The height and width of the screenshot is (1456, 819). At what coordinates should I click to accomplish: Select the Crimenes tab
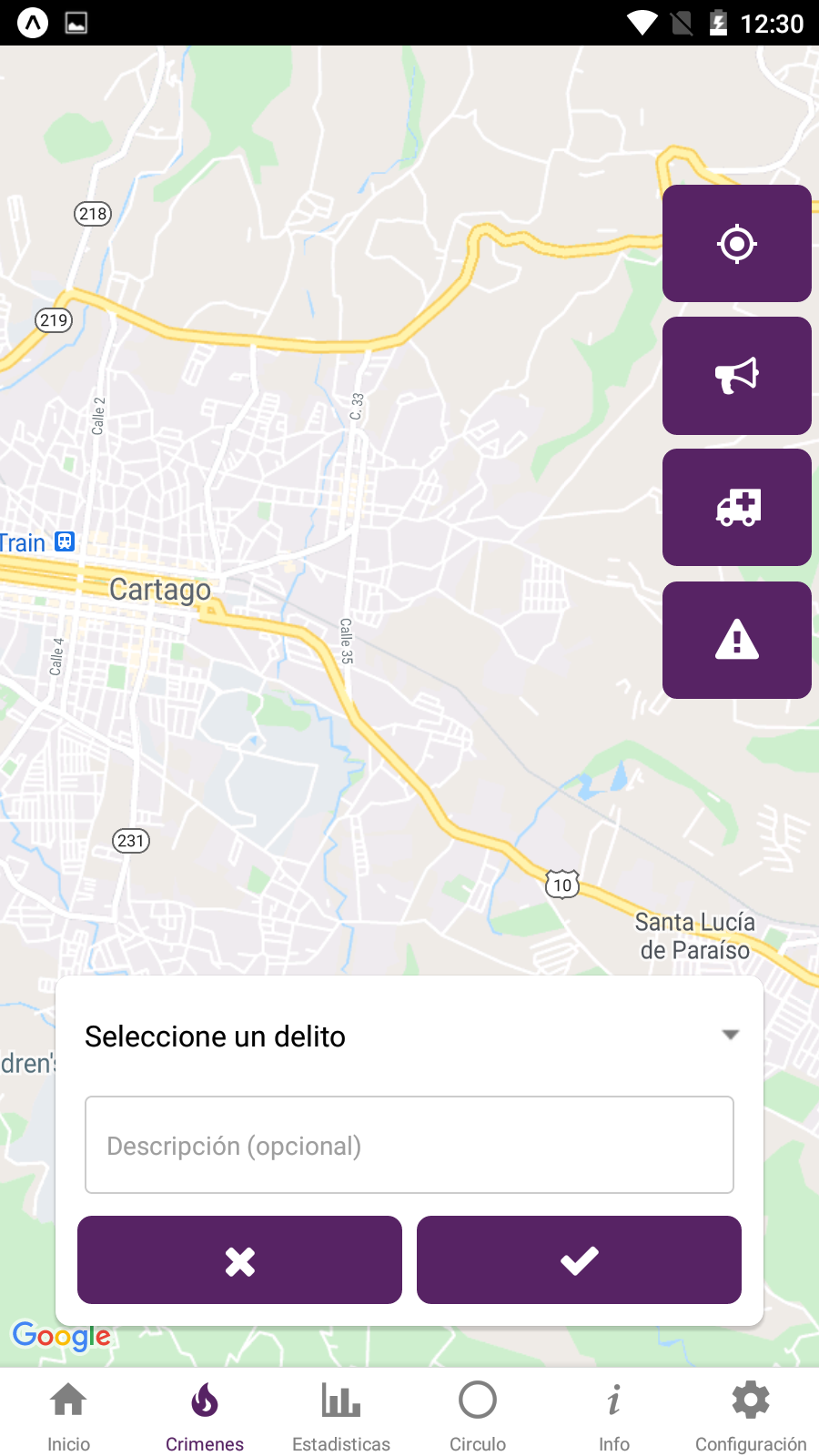[x=205, y=1416]
